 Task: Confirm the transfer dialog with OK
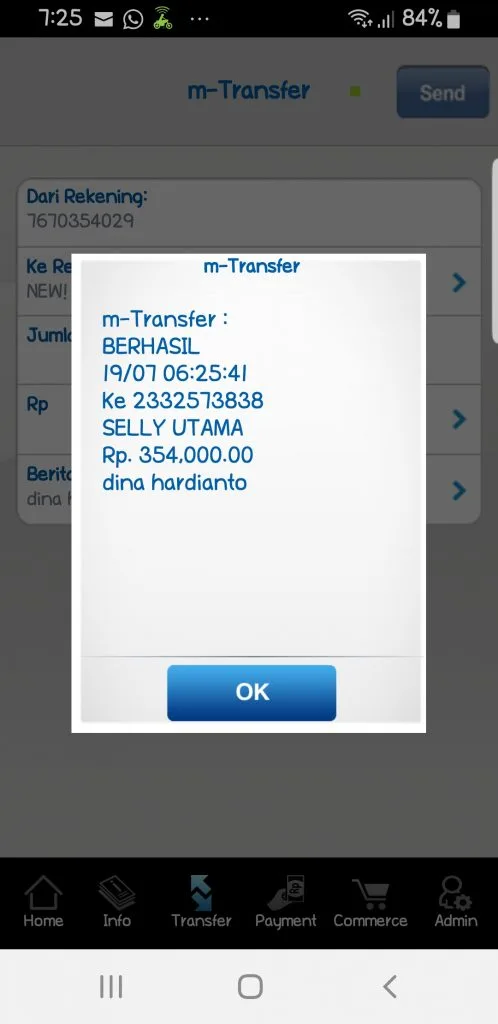coord(251,692)
